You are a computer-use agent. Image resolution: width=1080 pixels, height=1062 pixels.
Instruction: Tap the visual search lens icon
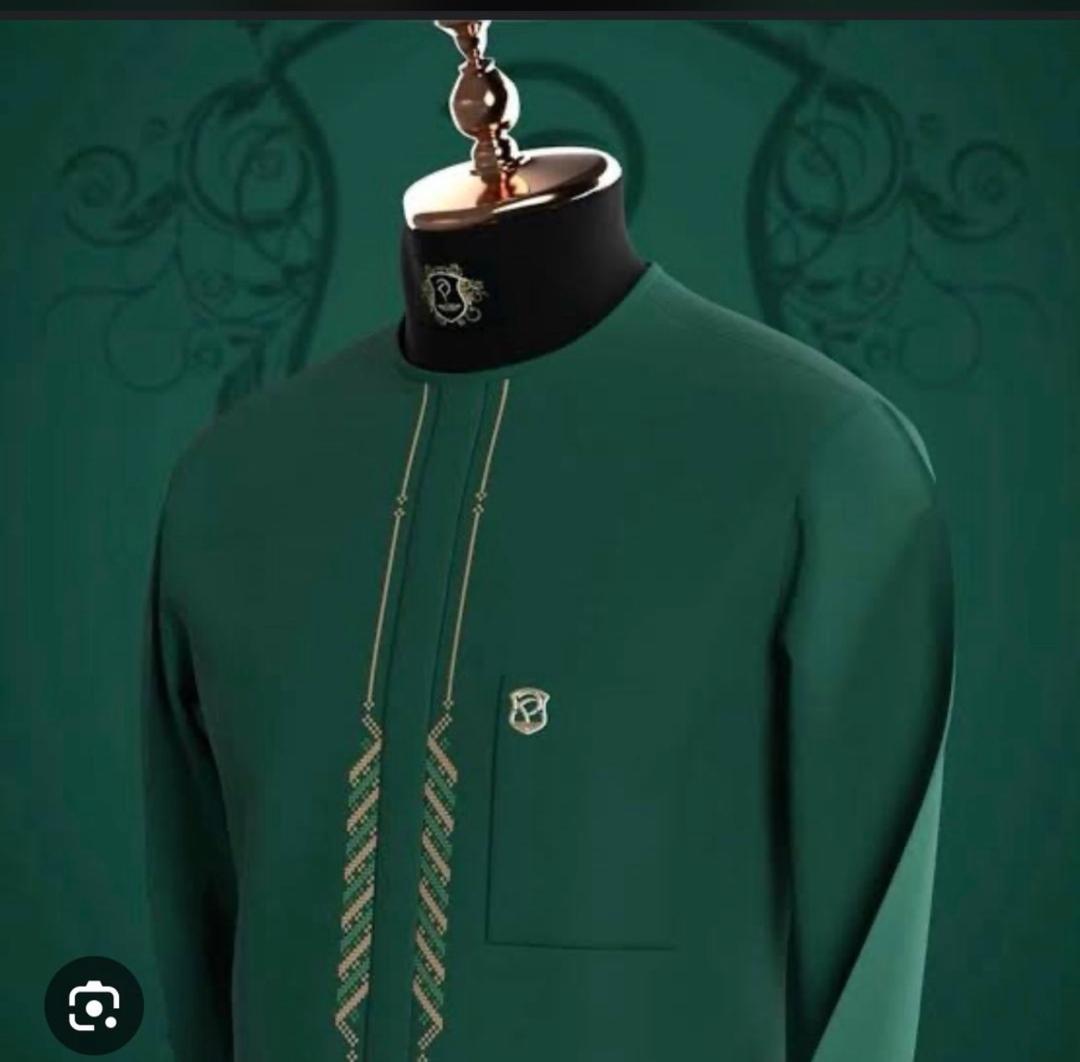[94, 1005]
